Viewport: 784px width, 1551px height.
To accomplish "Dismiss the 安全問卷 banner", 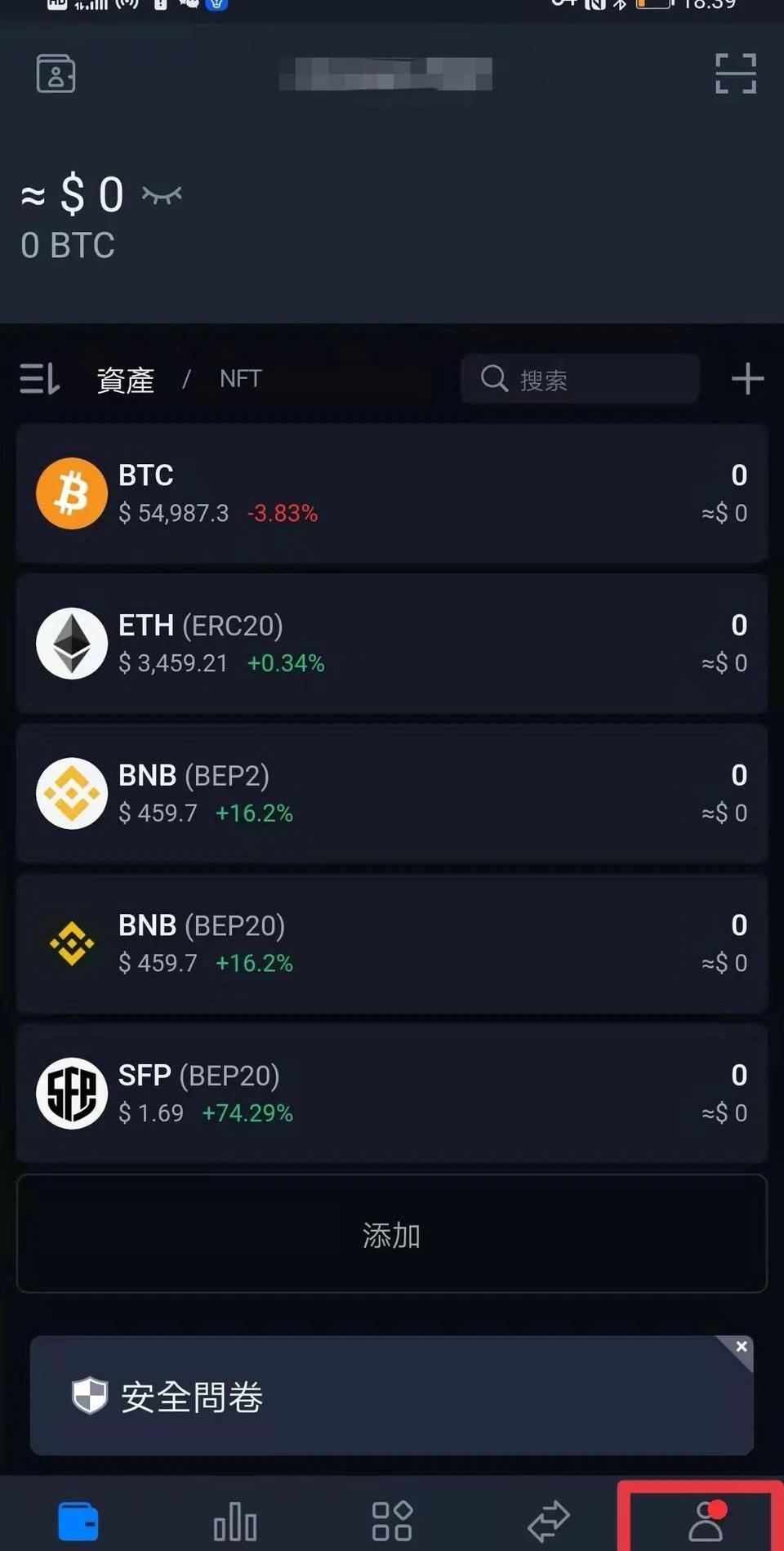I will point(741,1347).
